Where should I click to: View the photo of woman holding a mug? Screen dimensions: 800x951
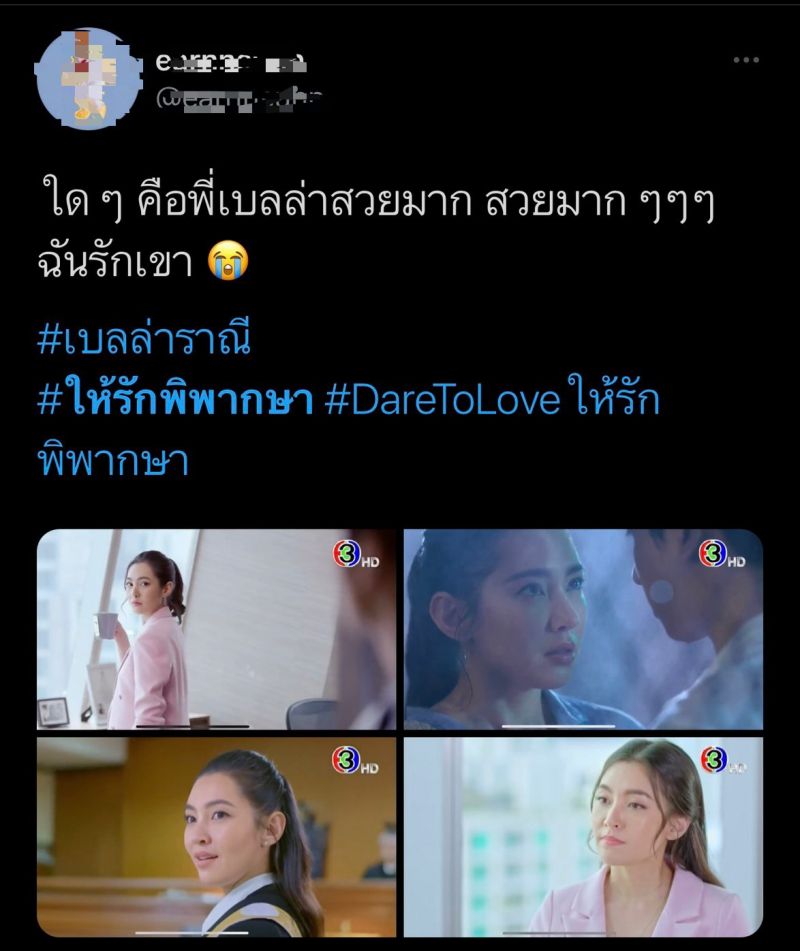click(x=216, y=629)
